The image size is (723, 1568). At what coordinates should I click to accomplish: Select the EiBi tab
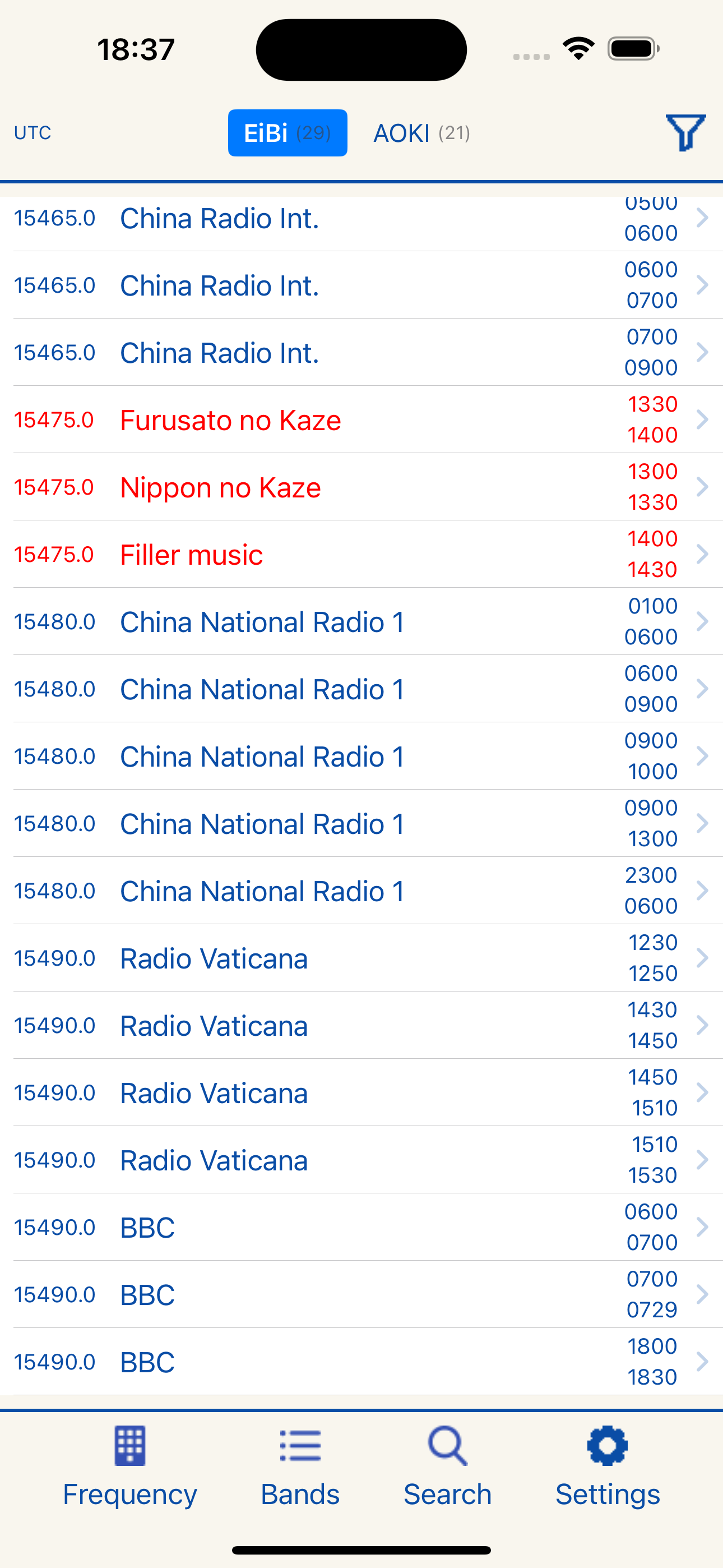pyautogui.click(x=288, y=133)
